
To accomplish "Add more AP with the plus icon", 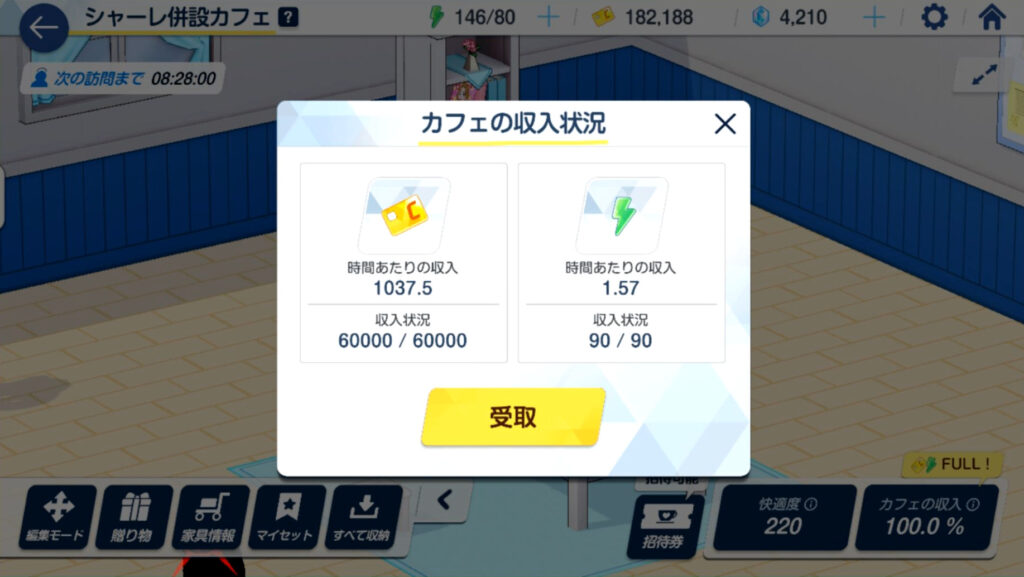I will click(x=548, y=17).
